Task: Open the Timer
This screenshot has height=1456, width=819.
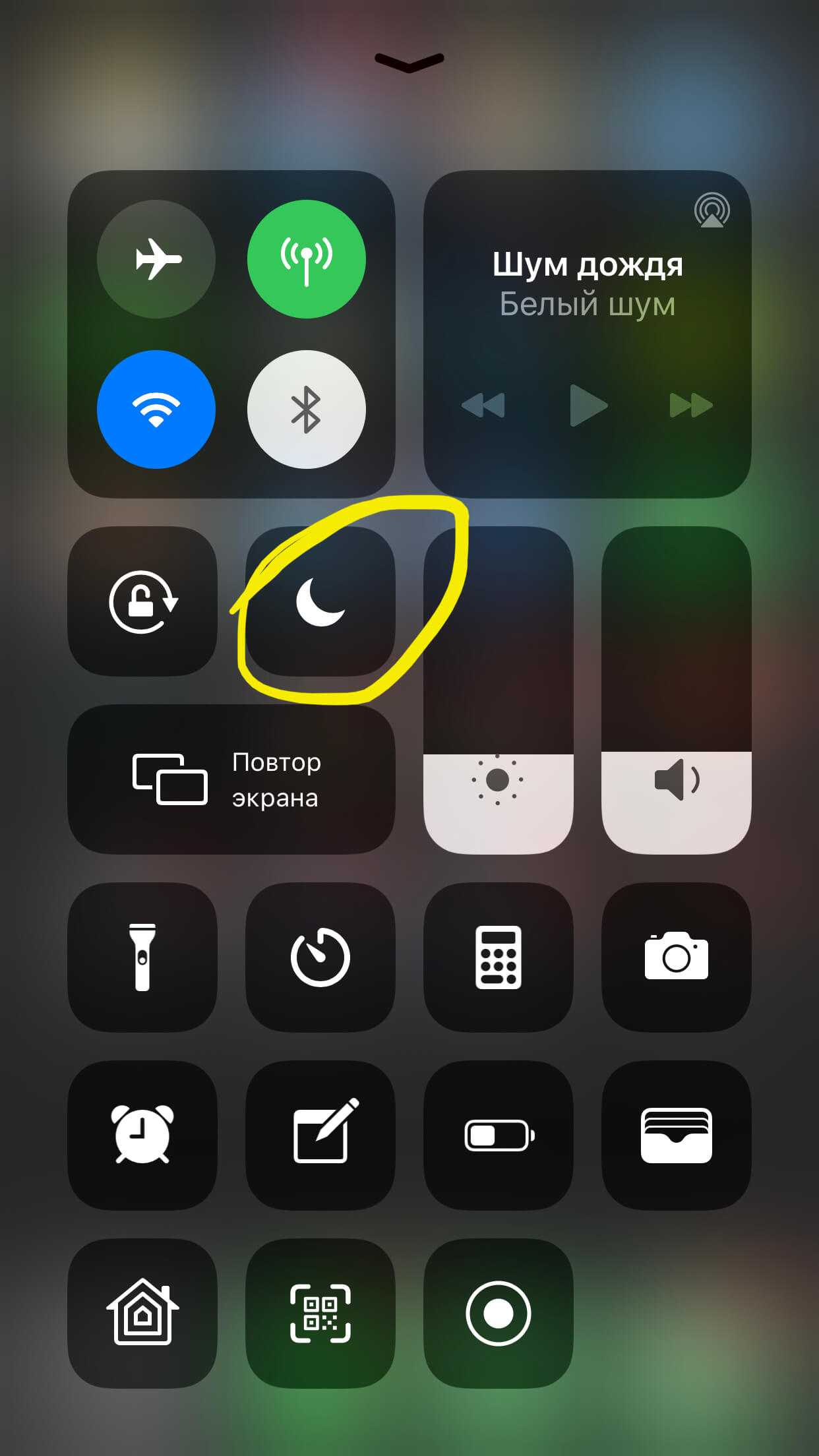Action: 320,957
